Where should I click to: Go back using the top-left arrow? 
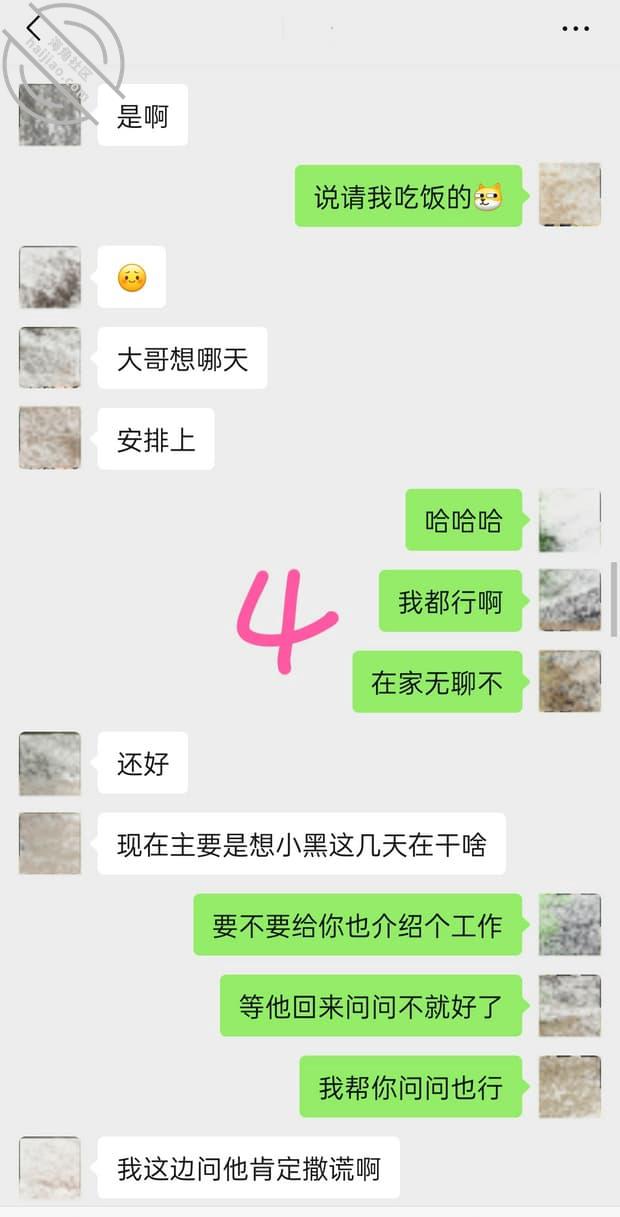tap(33, 29)
